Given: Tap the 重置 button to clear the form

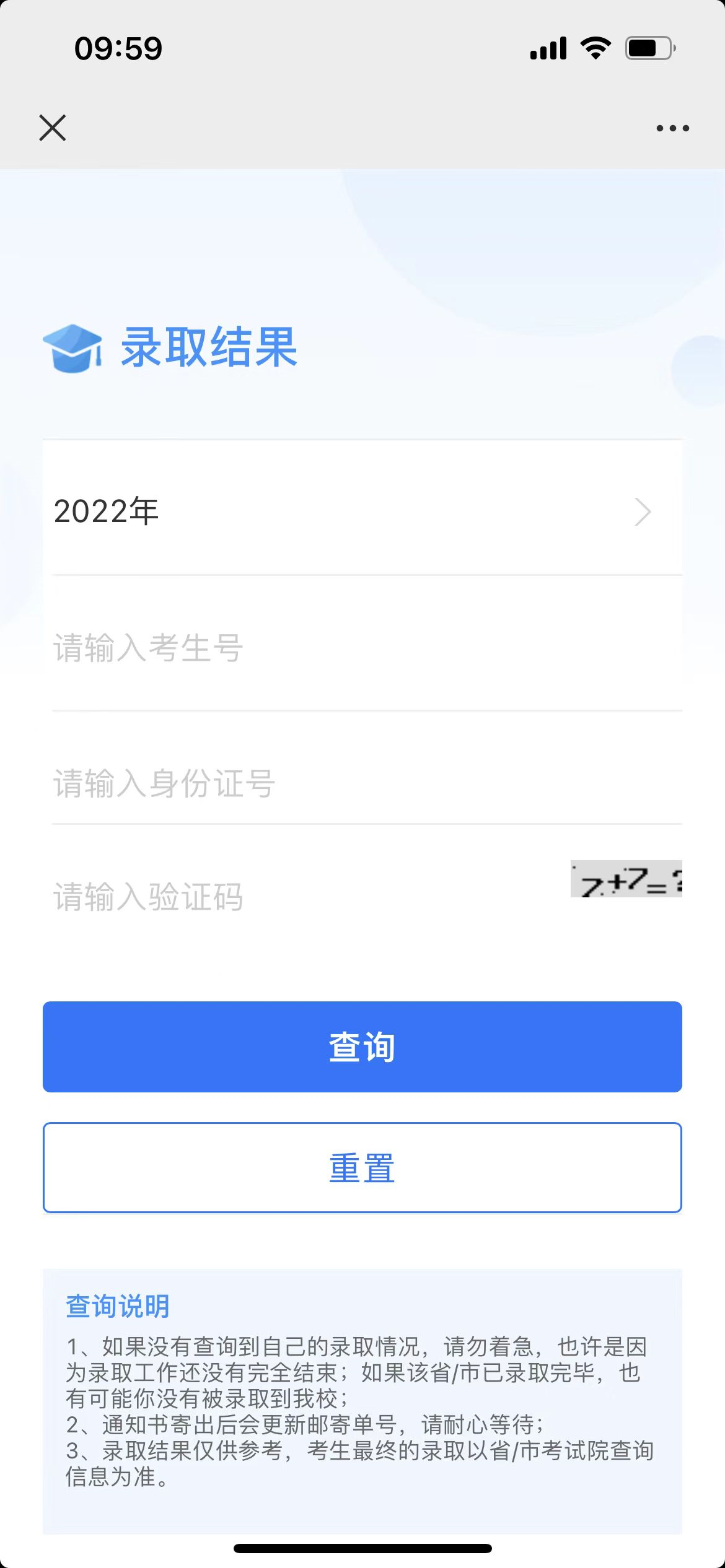Looking at the screenshot, I should [362, 1167].
